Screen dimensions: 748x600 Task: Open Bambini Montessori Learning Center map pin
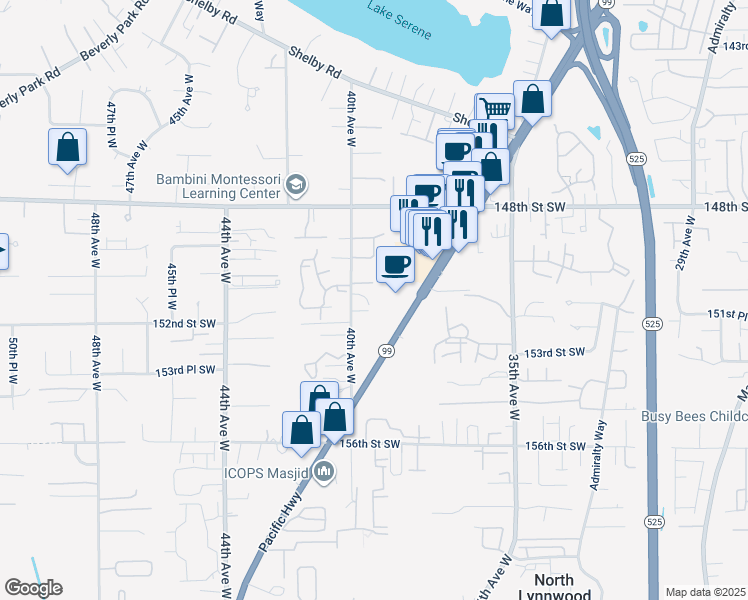pyautogui.click(x=296, y=184)
